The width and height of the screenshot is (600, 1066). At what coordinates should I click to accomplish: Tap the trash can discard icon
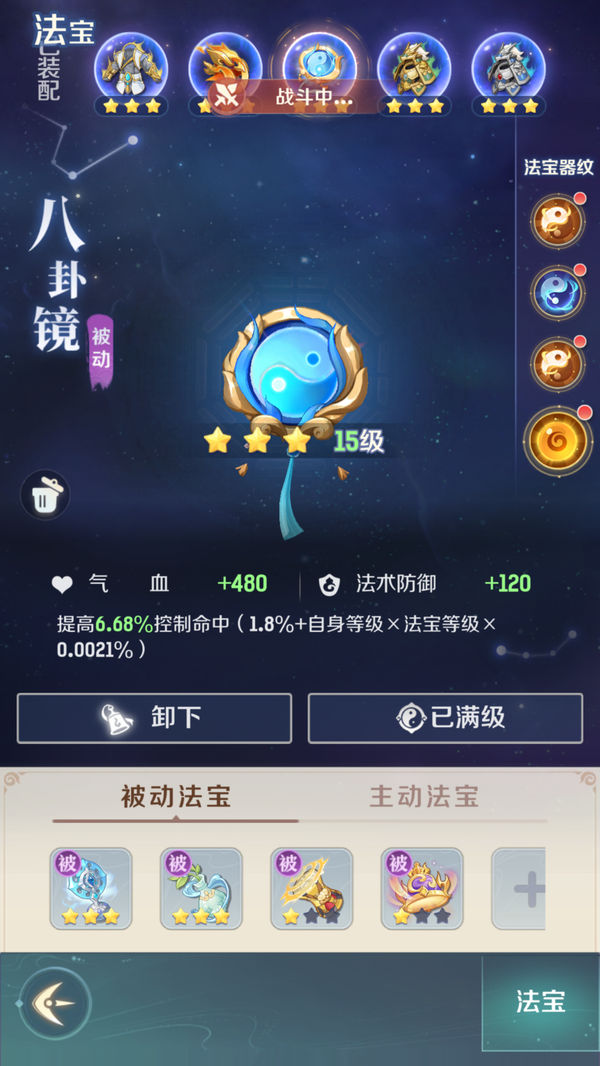pyautogui.click(x=45, y=495)
